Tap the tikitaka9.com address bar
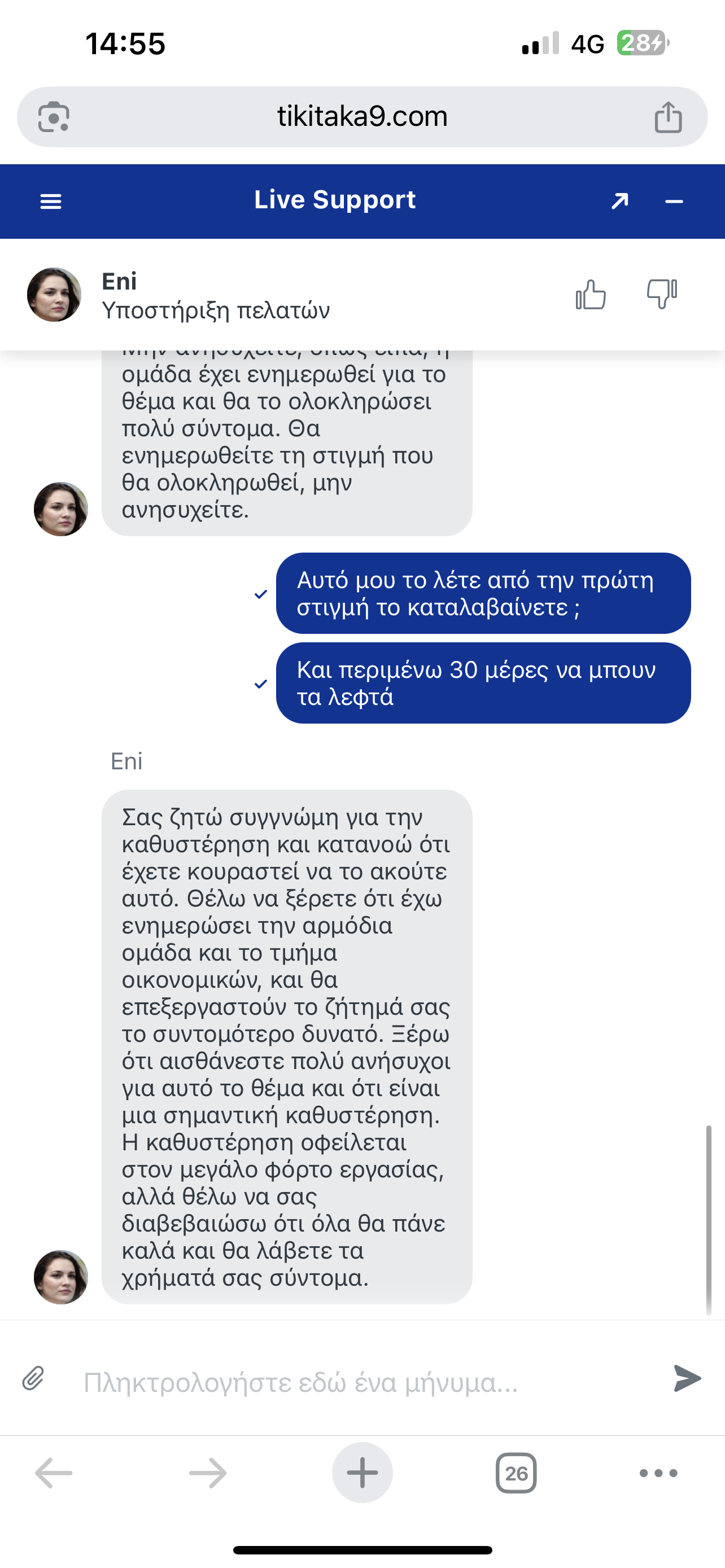Screen dimensions: 725x1568 [362, 117]
